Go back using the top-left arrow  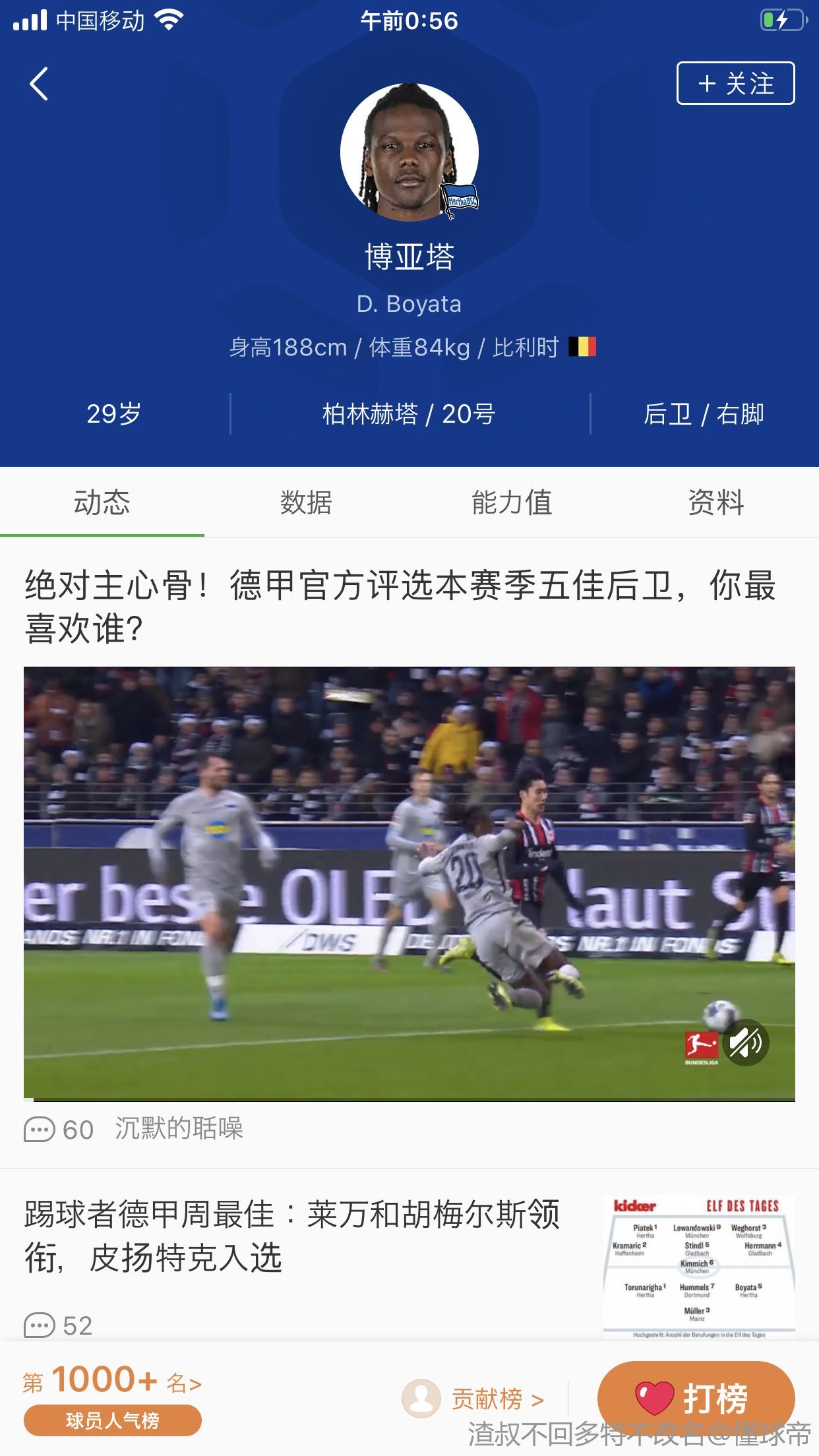[x=40, y=84]
